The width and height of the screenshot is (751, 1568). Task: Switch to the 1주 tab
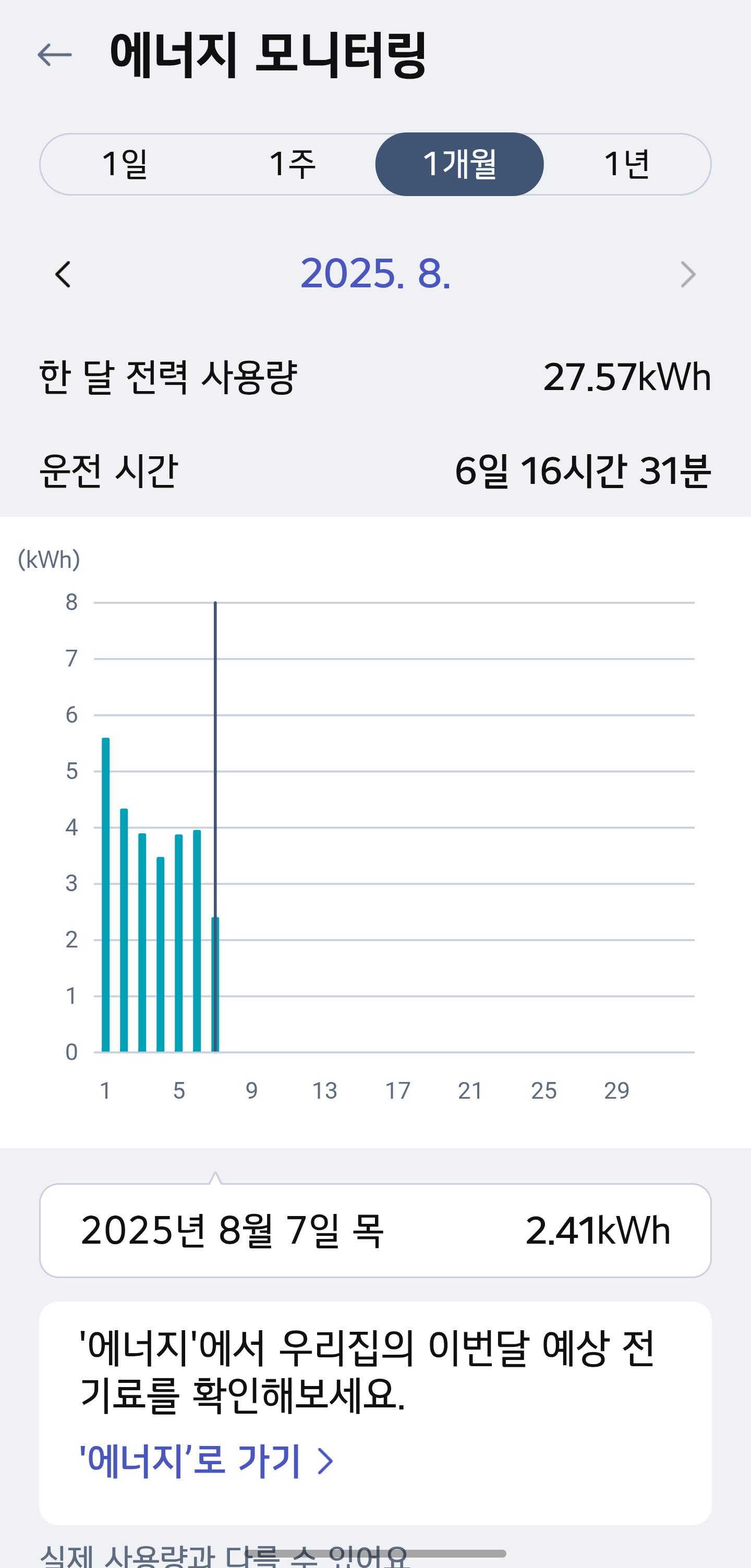(x=292, y=164)
